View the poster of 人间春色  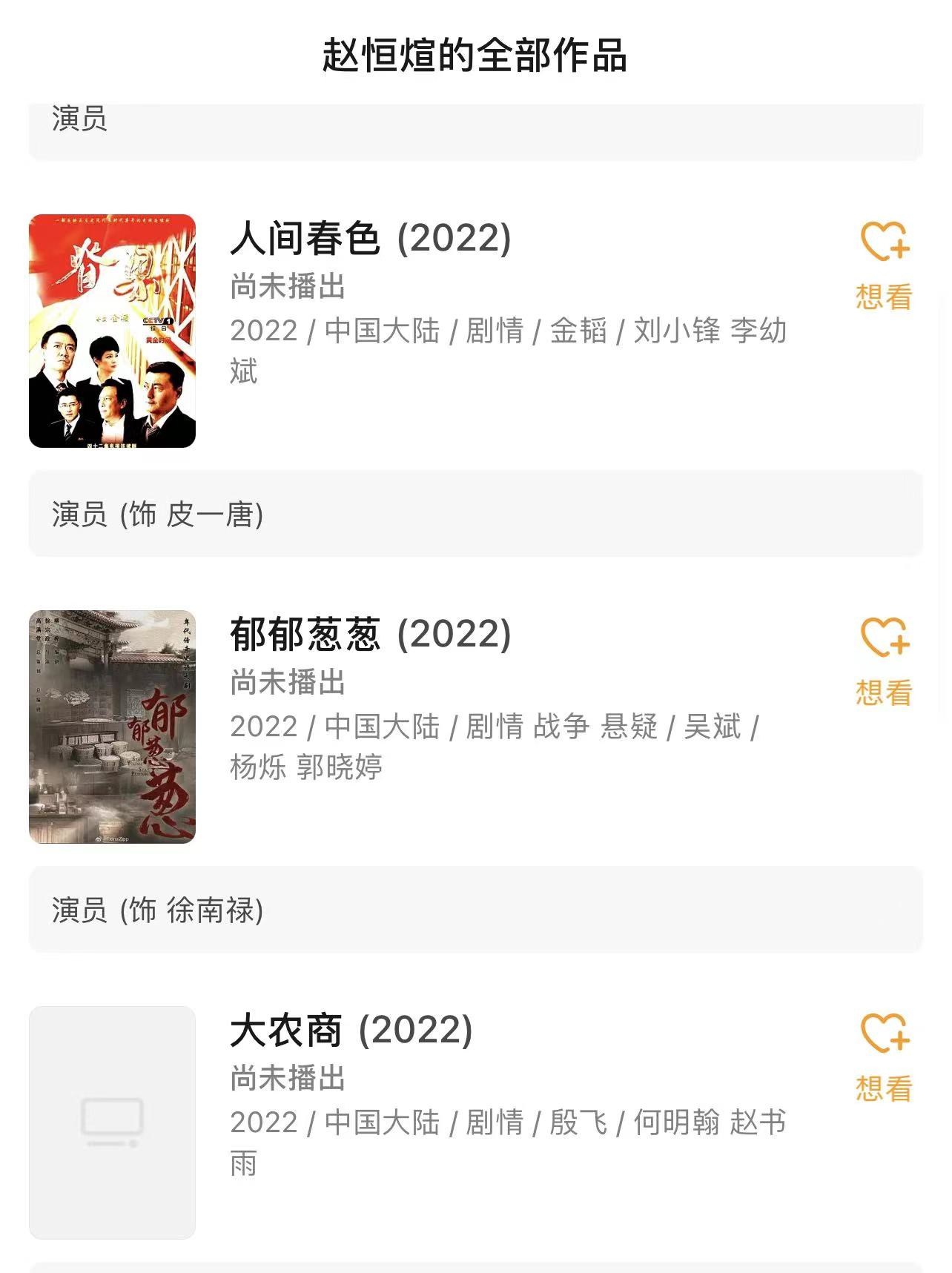(113, 329)
